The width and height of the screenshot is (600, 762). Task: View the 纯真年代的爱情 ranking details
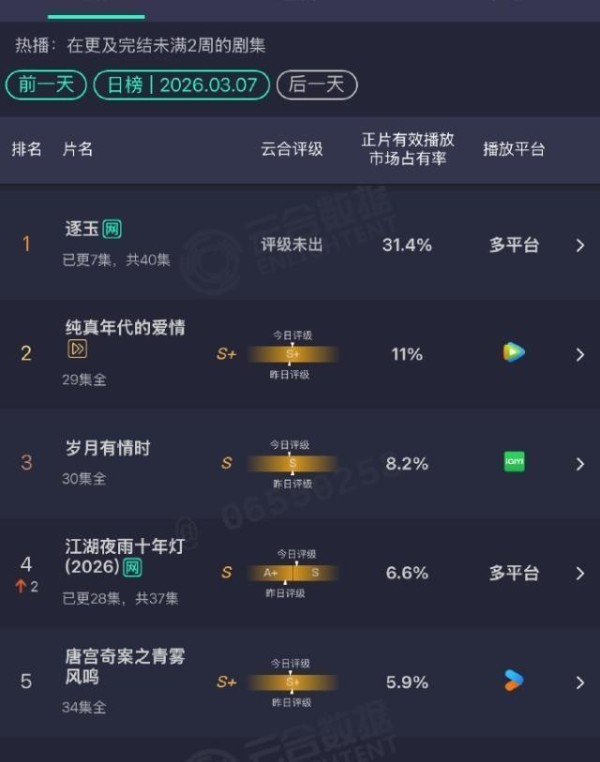tap(579, 354)
